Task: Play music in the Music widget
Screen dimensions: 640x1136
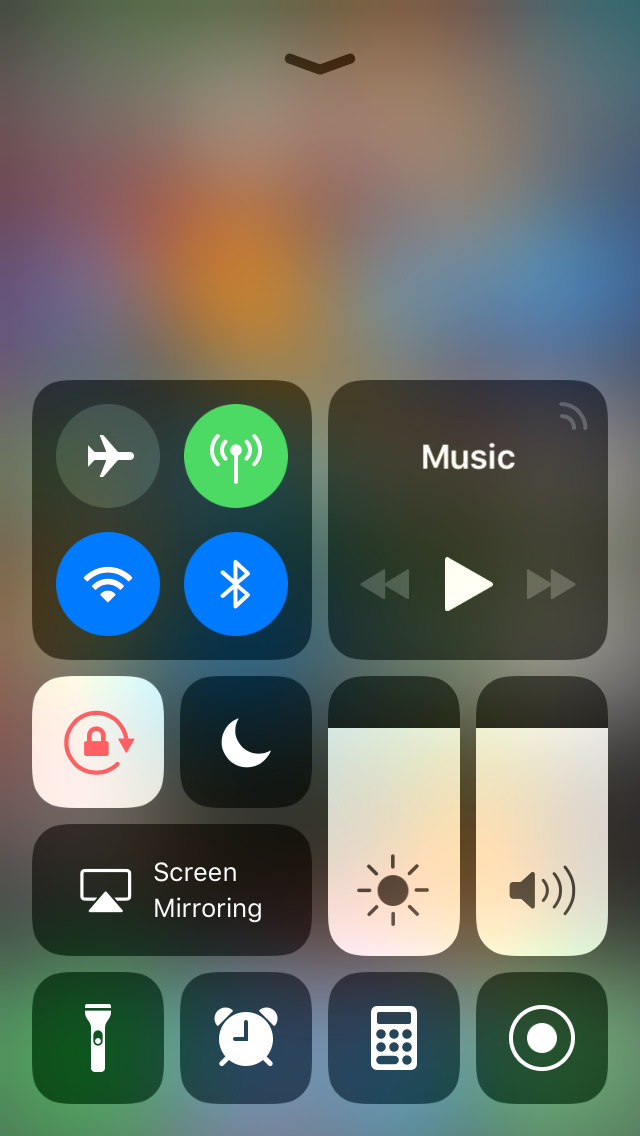Action: coord(468,584)
